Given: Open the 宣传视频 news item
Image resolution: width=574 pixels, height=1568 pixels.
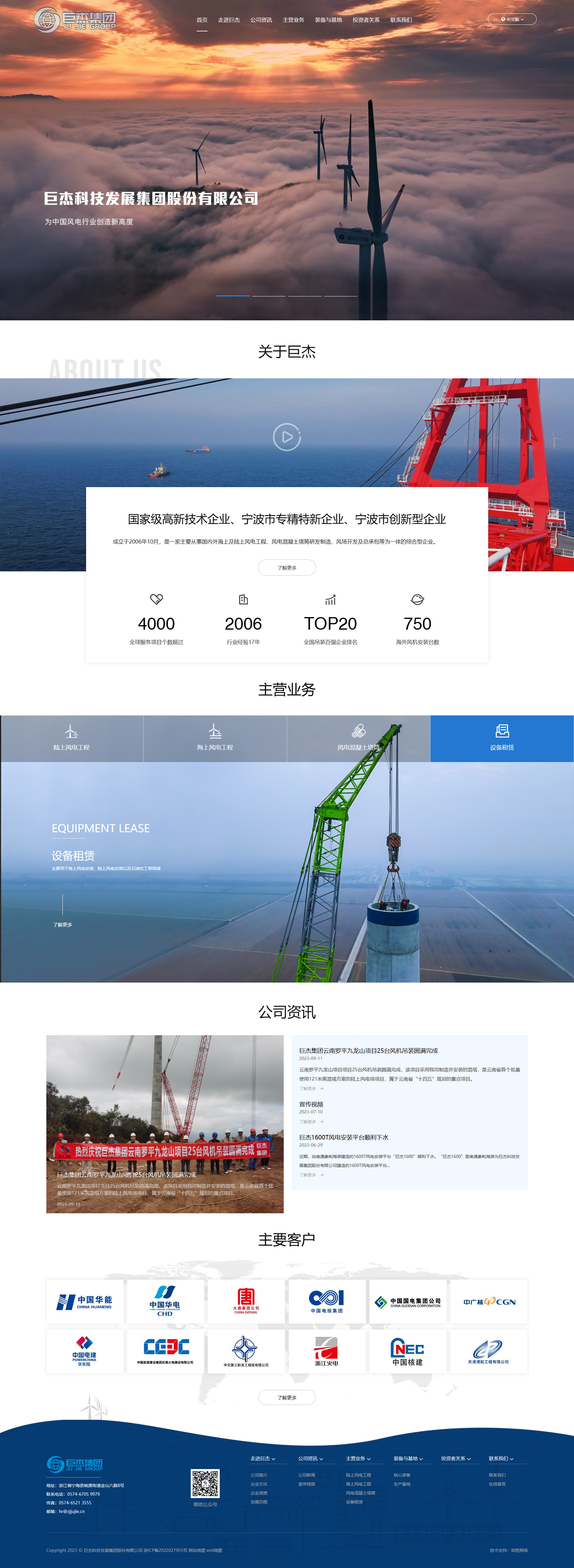Looking at the screenshot, I should tap(311, 1104).
